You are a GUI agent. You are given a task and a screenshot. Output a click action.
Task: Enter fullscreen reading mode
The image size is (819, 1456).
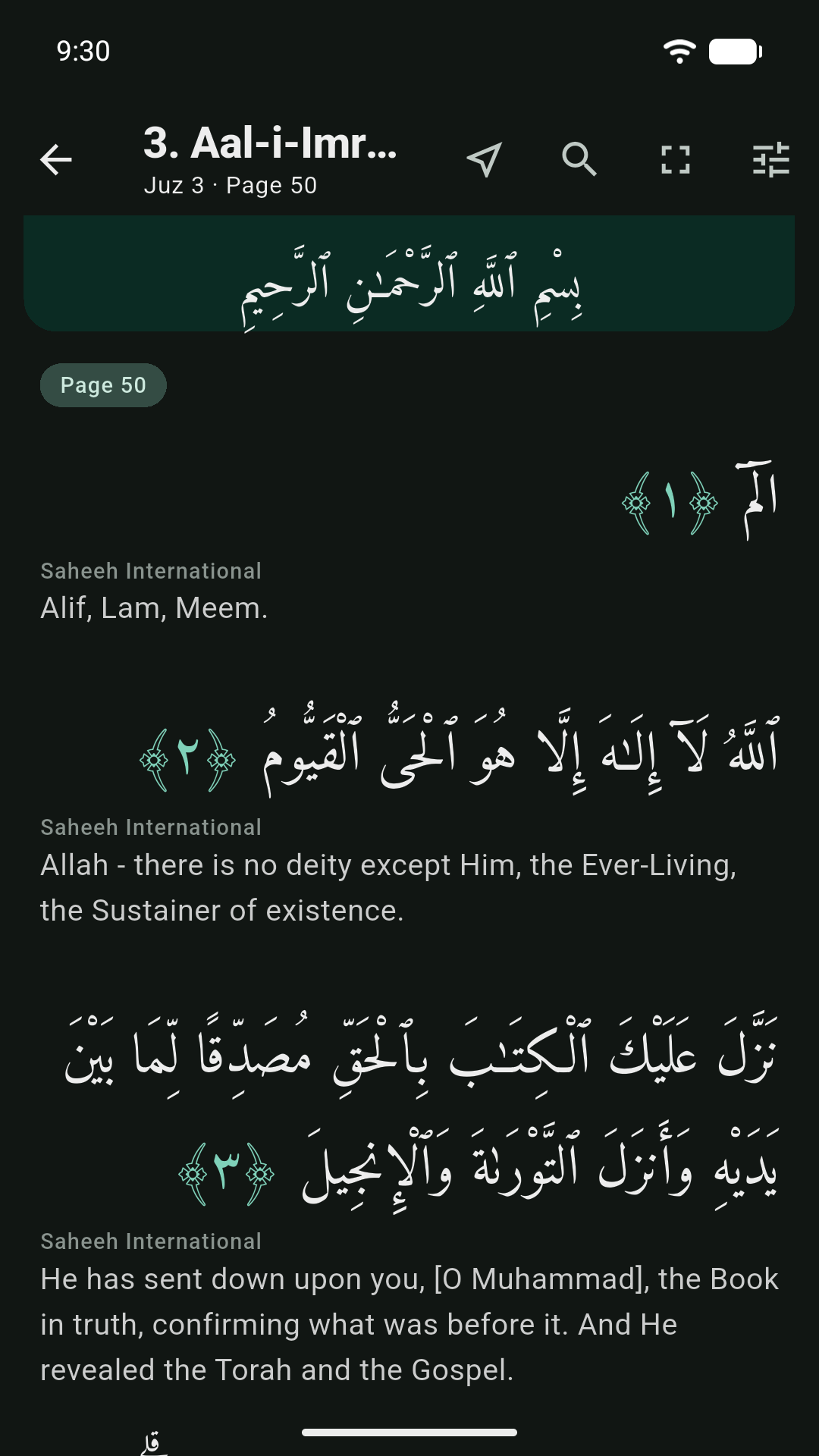(x=676, y=160)
